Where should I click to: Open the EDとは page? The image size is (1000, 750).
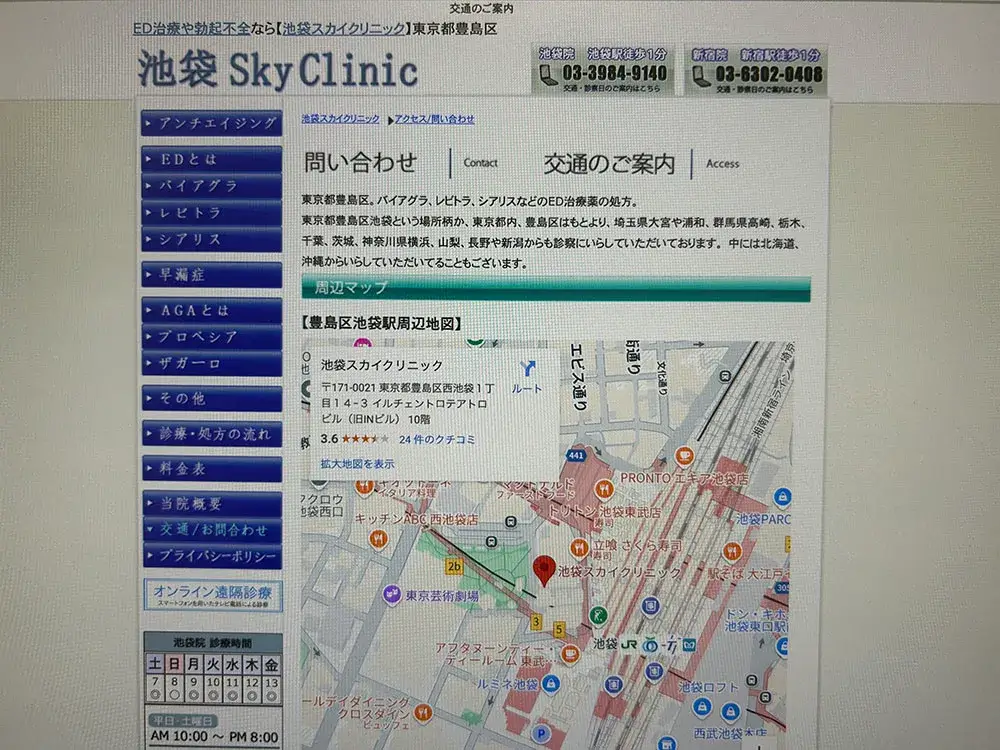pos(211,159)
